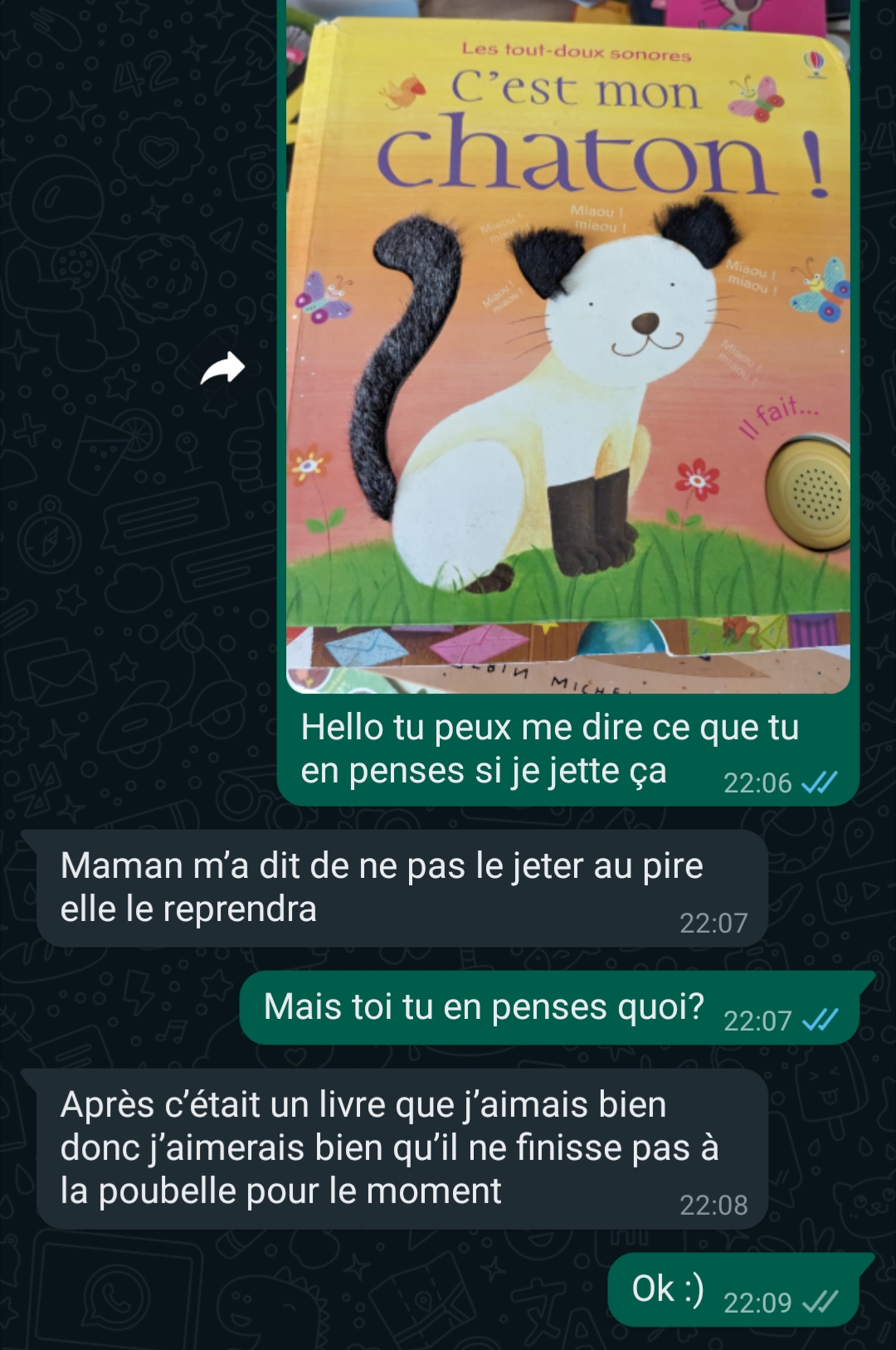Open the sent book cover photo
Screen dimensions: 896x1350
[x=567, y=346]
